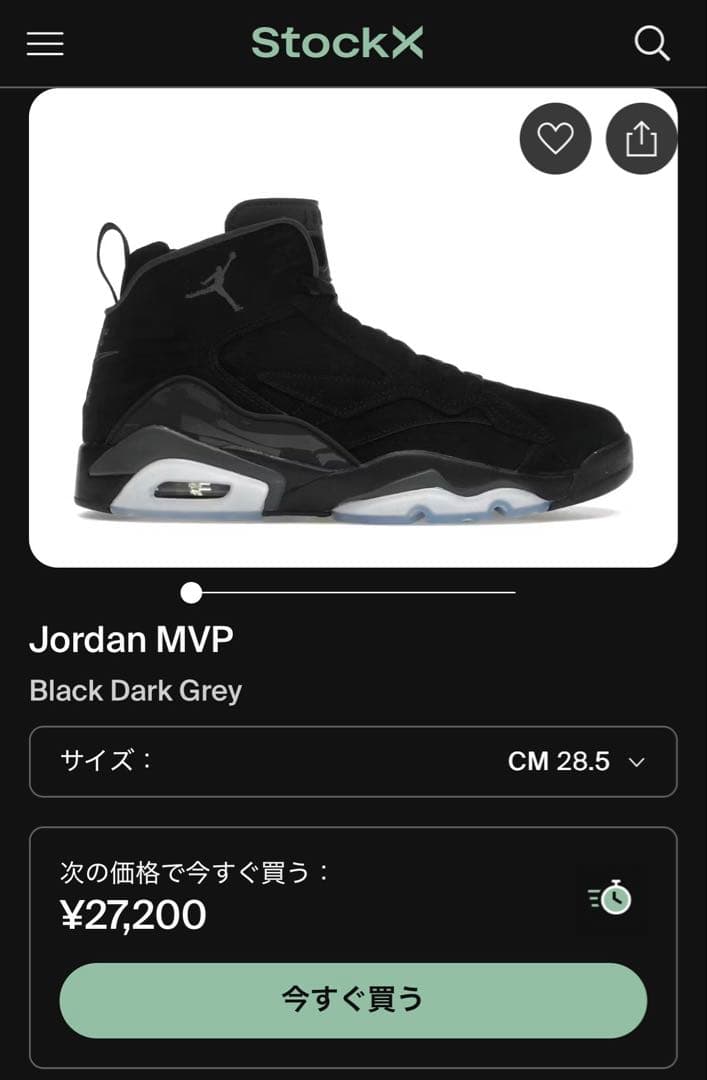The image size is (707, 1080).
Task: Tap the 今すぐ買う buy now button
Action: pyautogui.click(x=353, y=999)
